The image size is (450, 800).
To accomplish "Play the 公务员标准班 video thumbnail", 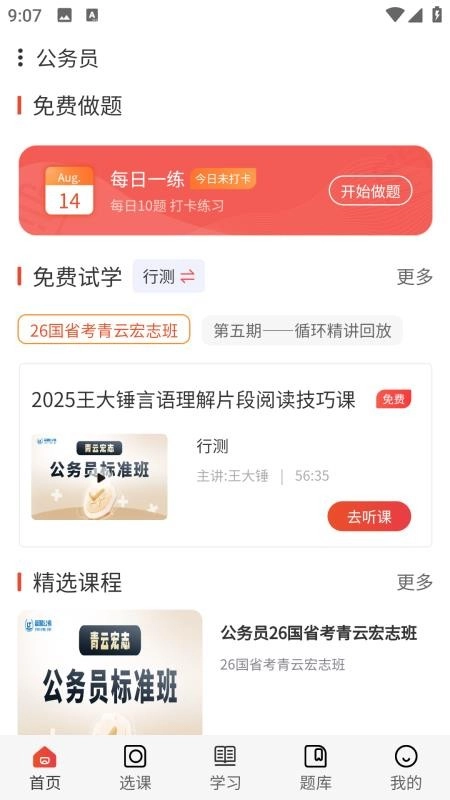I will (99, 477).
